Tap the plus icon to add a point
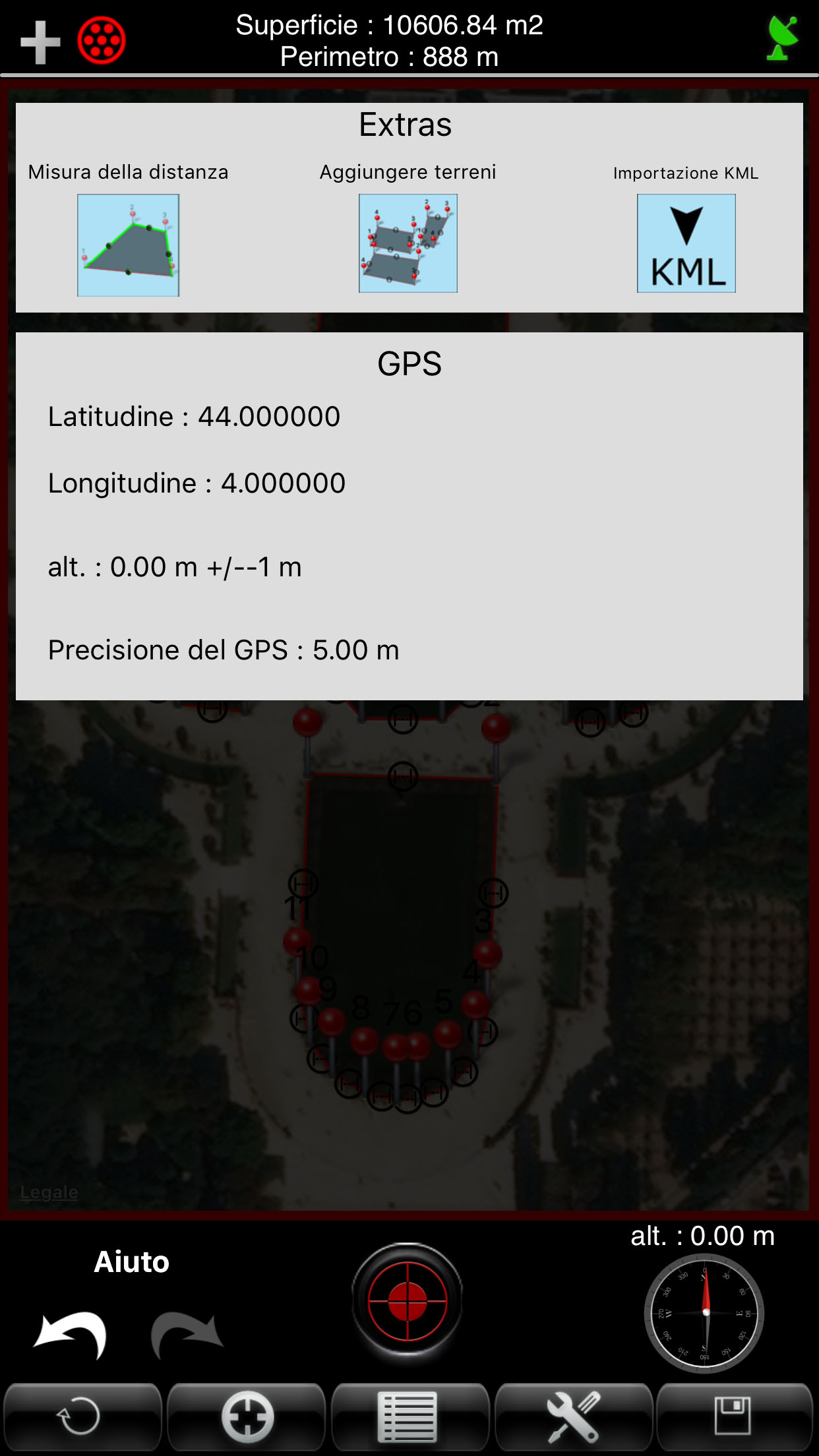This screenshot has width=819, height=1456. point(40,42)
